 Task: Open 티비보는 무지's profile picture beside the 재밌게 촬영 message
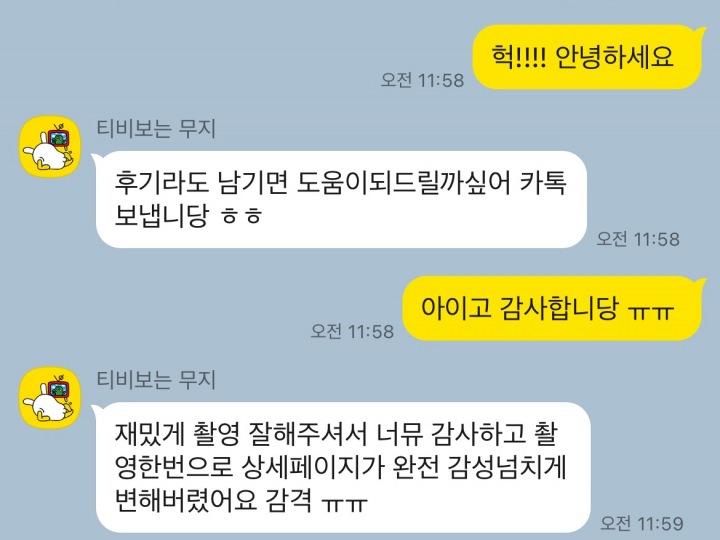point(49,398)
